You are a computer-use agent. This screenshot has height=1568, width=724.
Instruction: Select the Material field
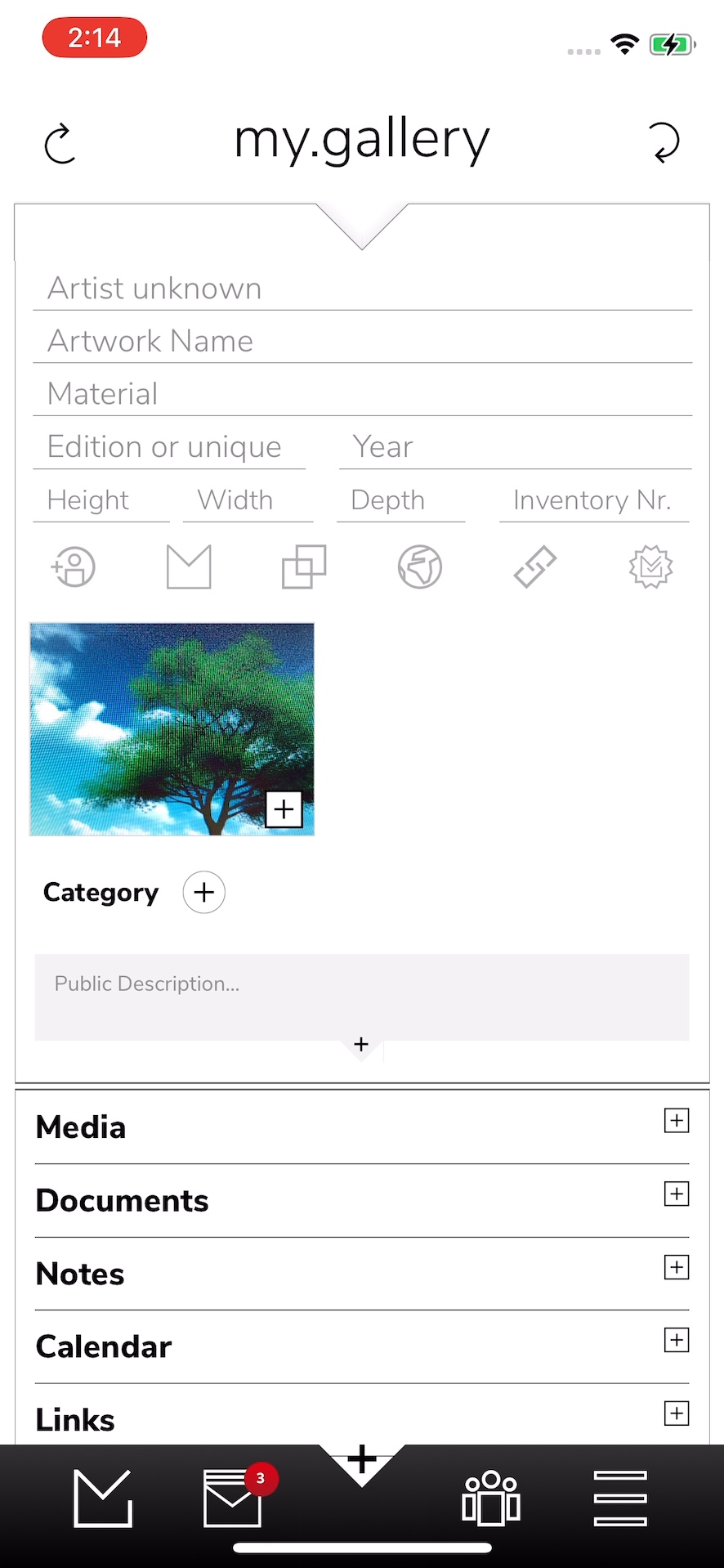pos(362,394)
